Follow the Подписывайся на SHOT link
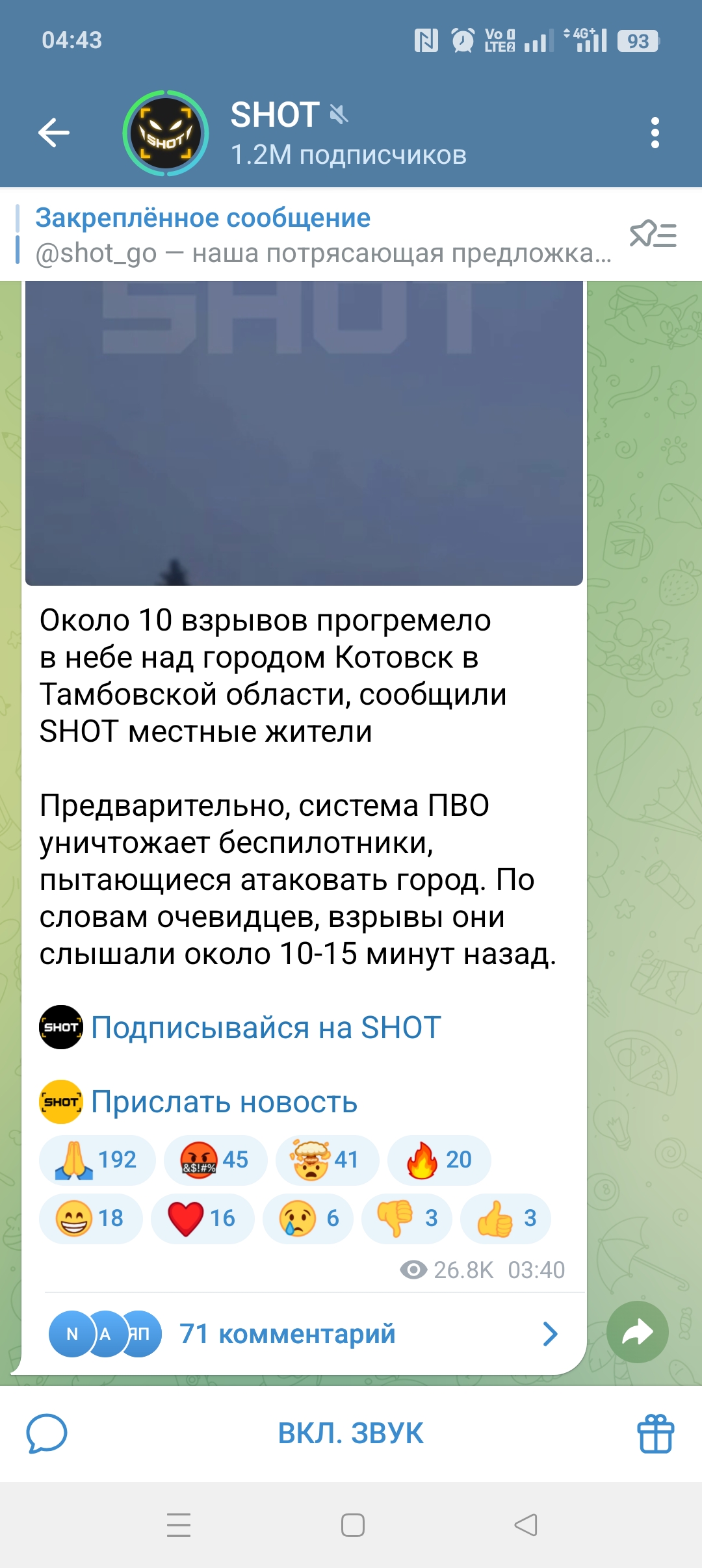 266,1028
